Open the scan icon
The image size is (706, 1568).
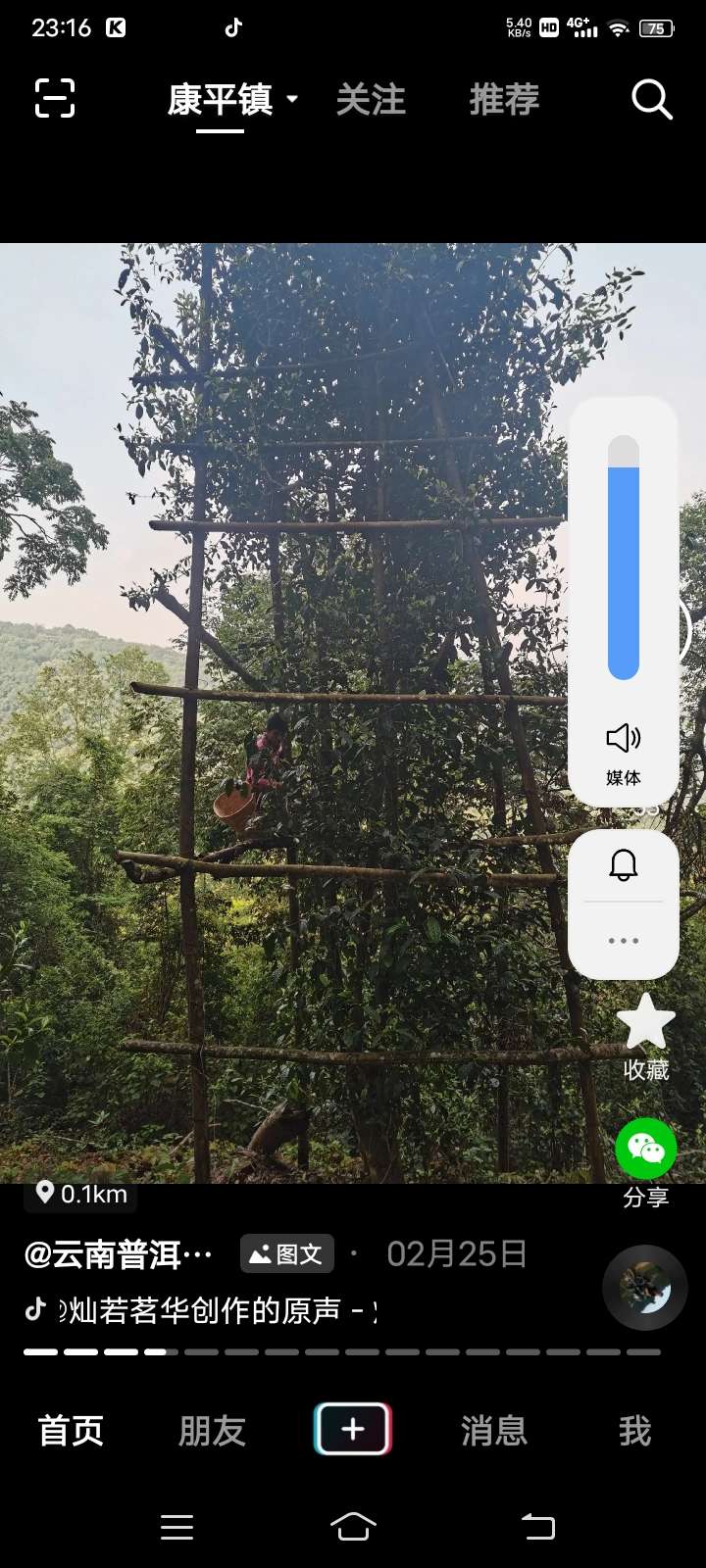[x=55, y=98]
